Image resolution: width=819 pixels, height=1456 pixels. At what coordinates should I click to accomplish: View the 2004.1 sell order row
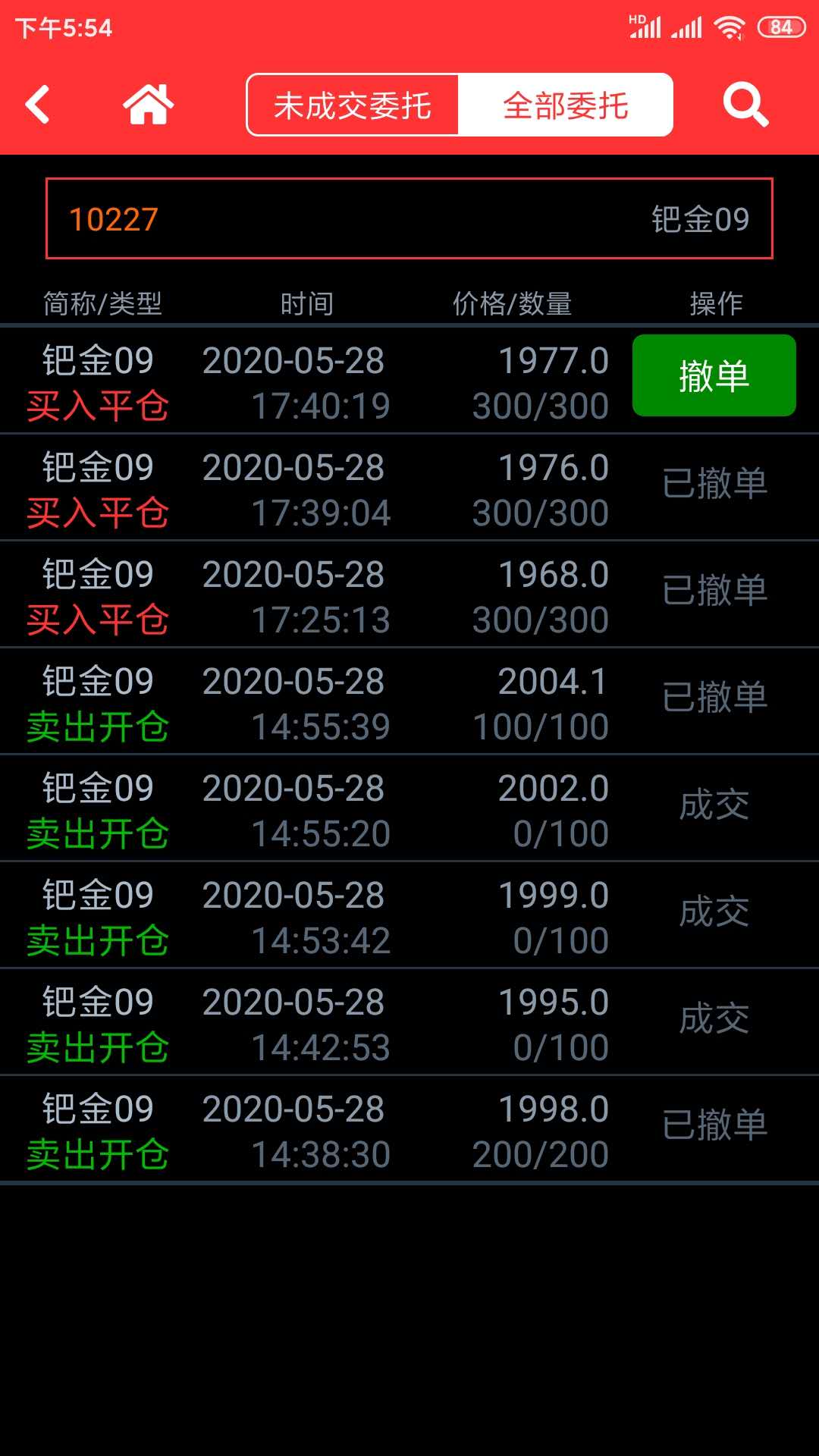coord(409,701)
